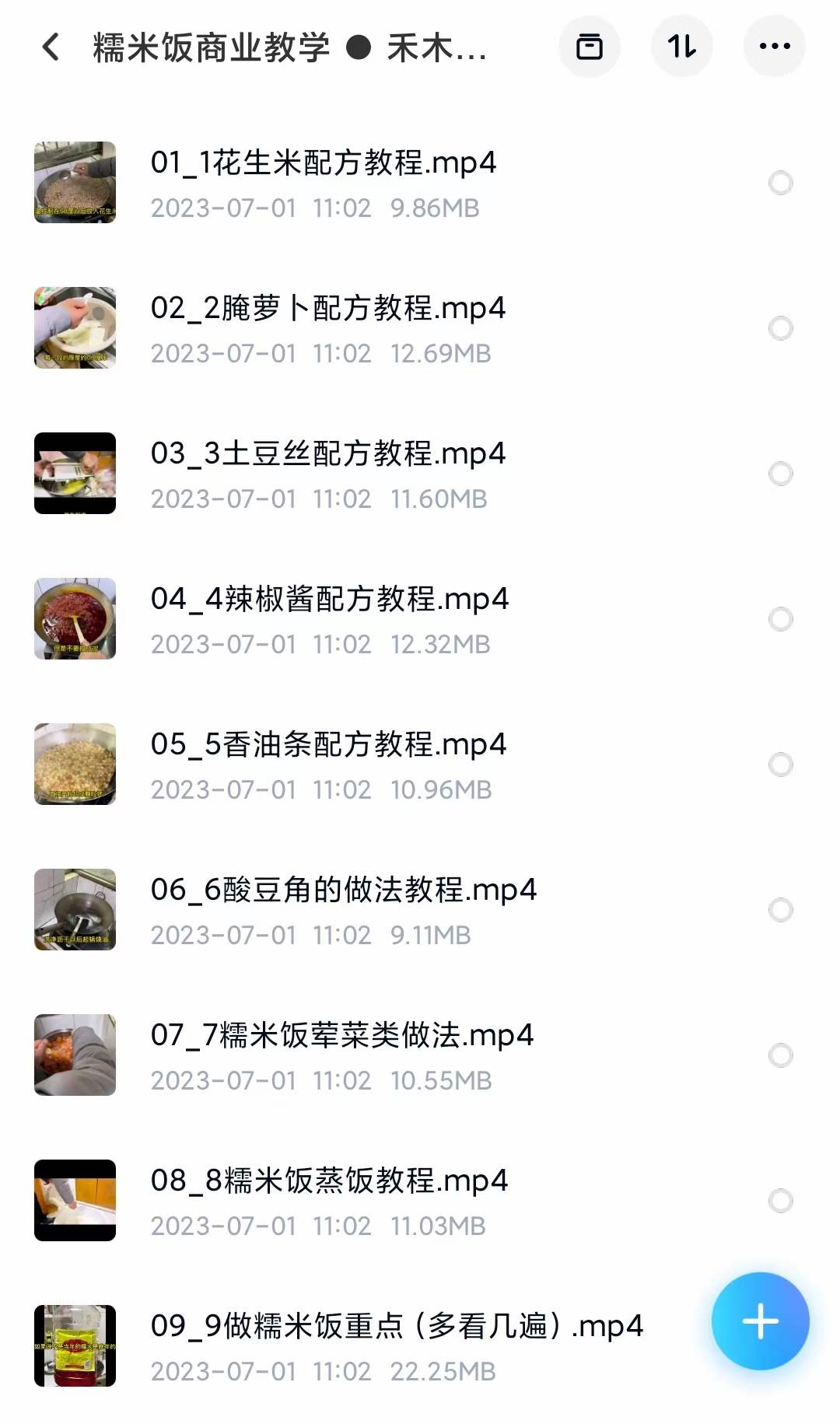Tap thumbnail of 08_8糯米饭蒸饭教程
The width and height of the screenshot is (840, 1424).
point(75,1200)
